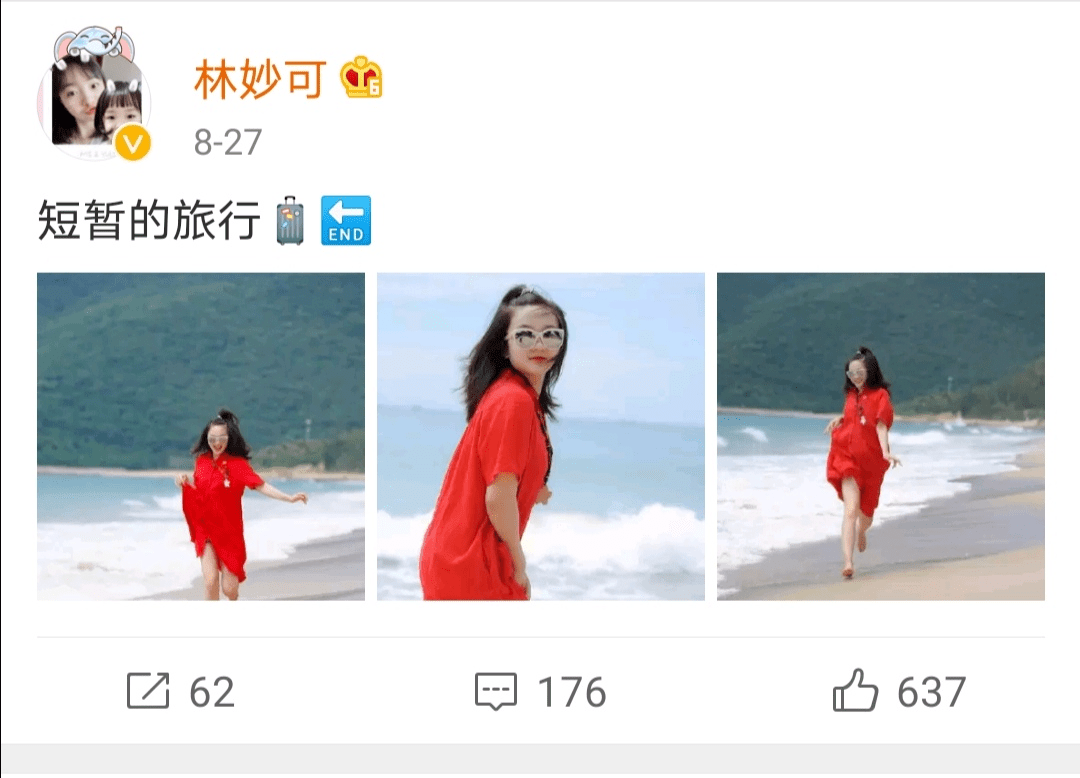Open the comments with 176 replies
Screen dimensions: 1080x778
point(540,692)
